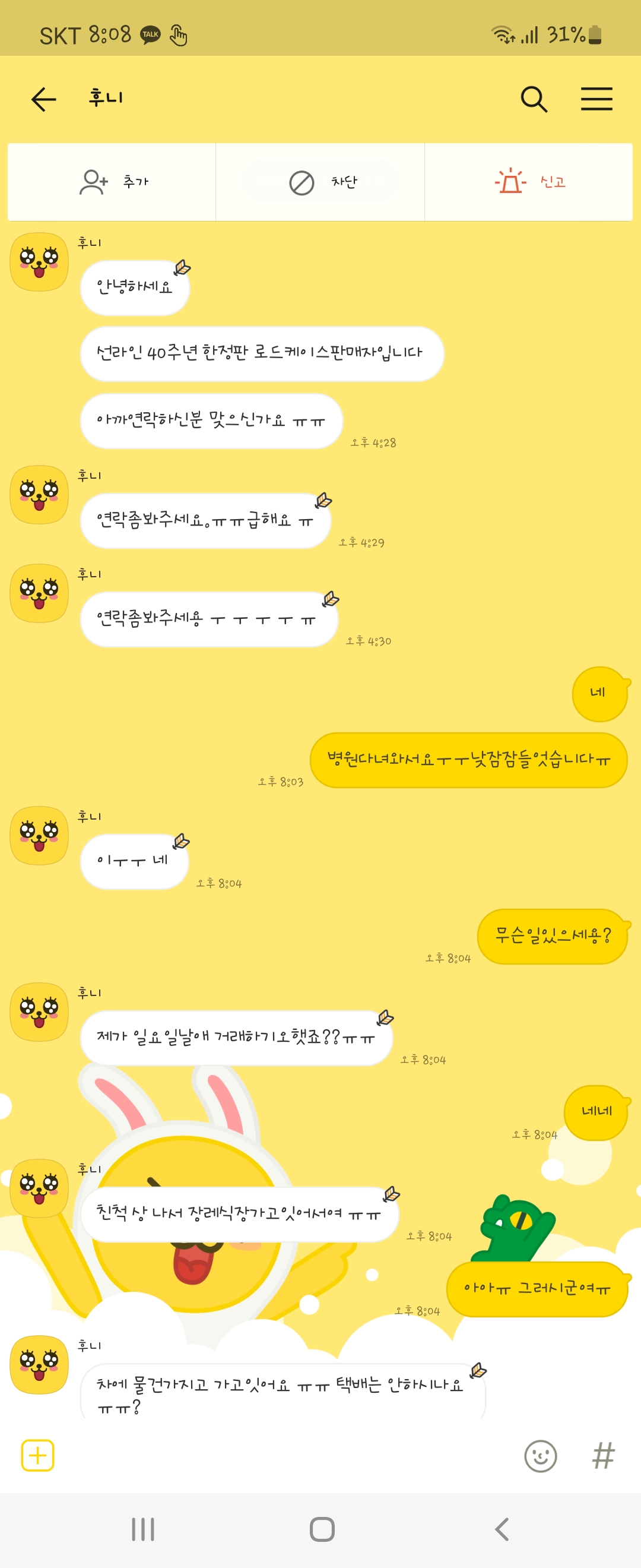Open the emoticon picker
Image resolution: width=641 pixels, height=1568 pixels.
click(540, 1456)
